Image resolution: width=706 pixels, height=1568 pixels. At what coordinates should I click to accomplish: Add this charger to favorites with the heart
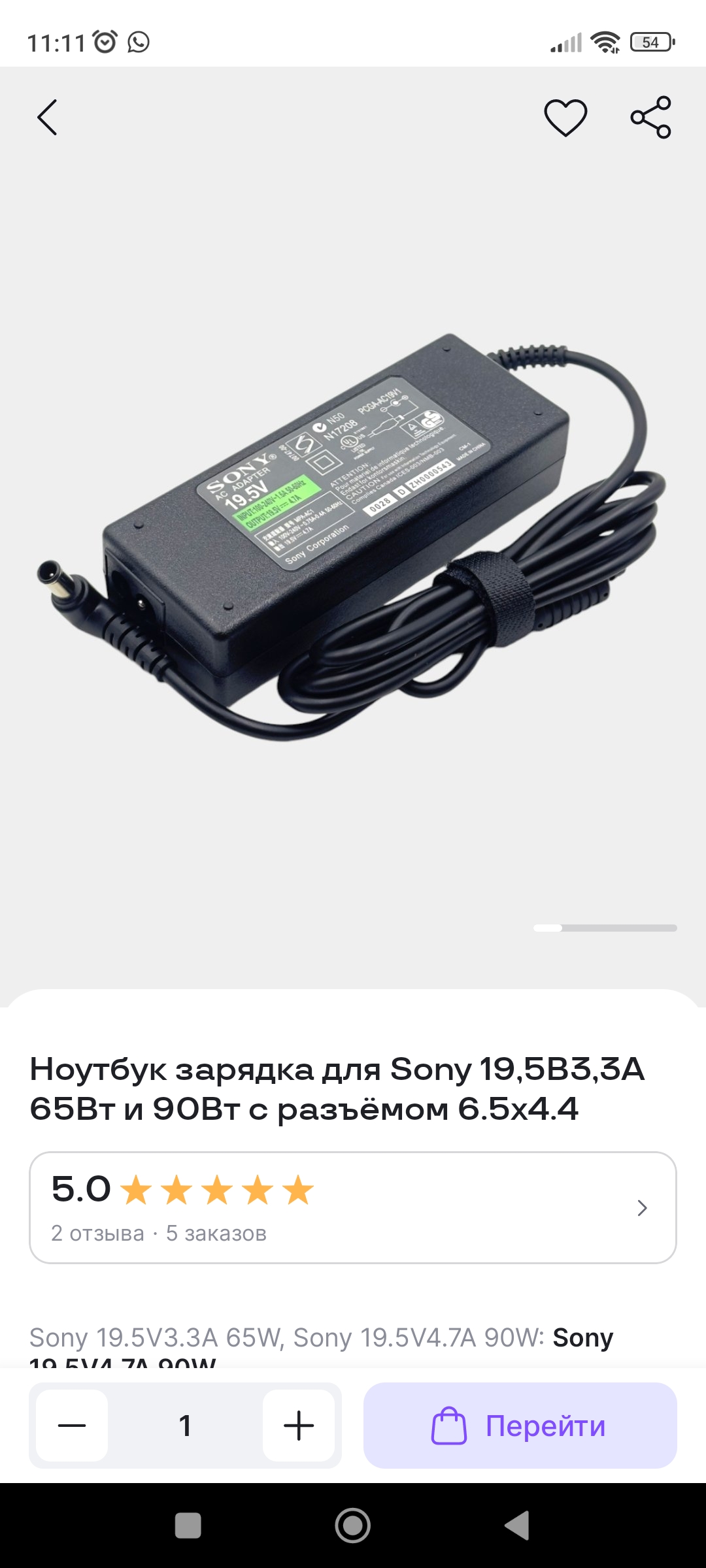tap(565, 118)
